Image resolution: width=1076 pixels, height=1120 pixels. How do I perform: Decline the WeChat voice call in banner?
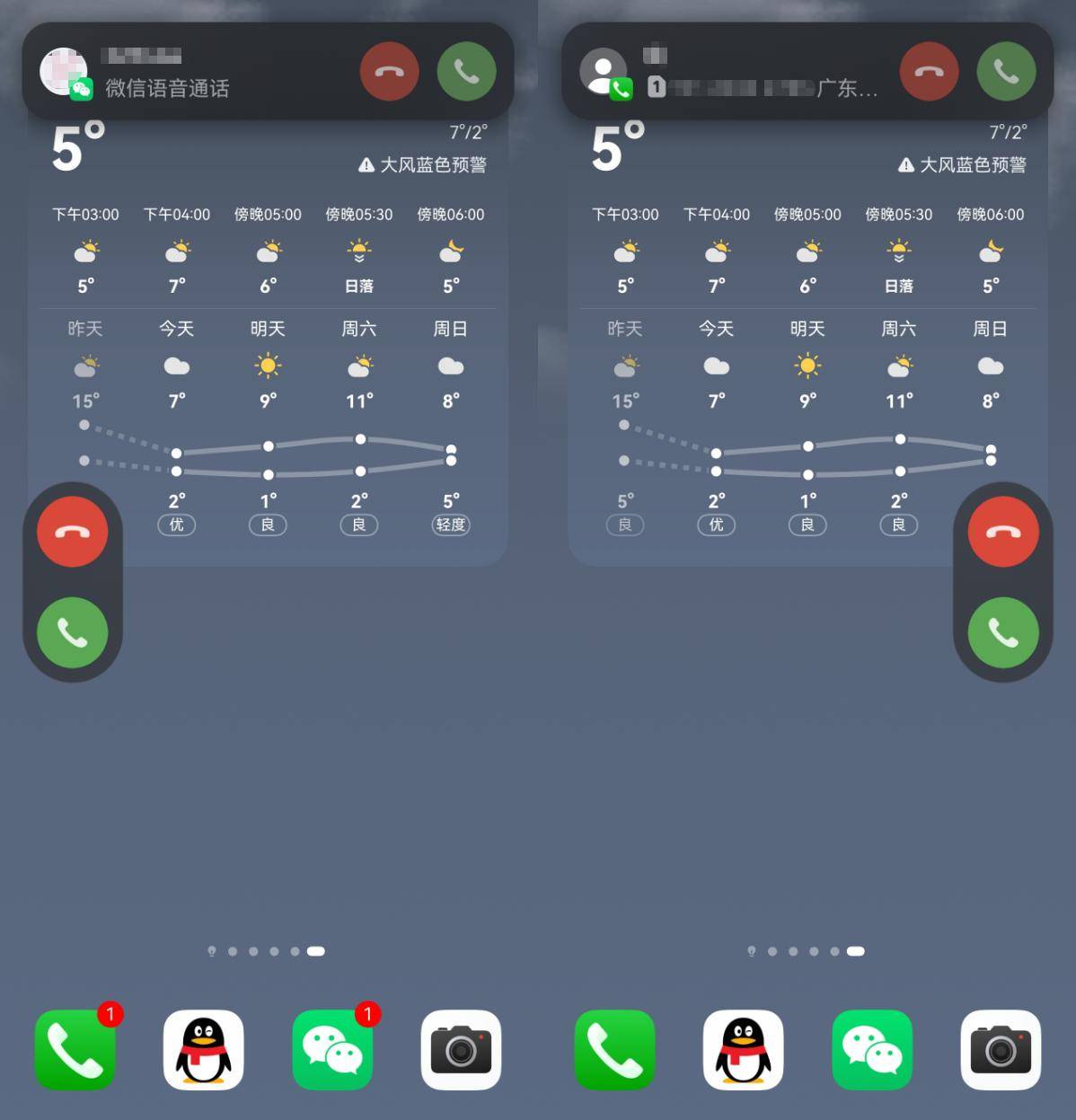point(389,72)
